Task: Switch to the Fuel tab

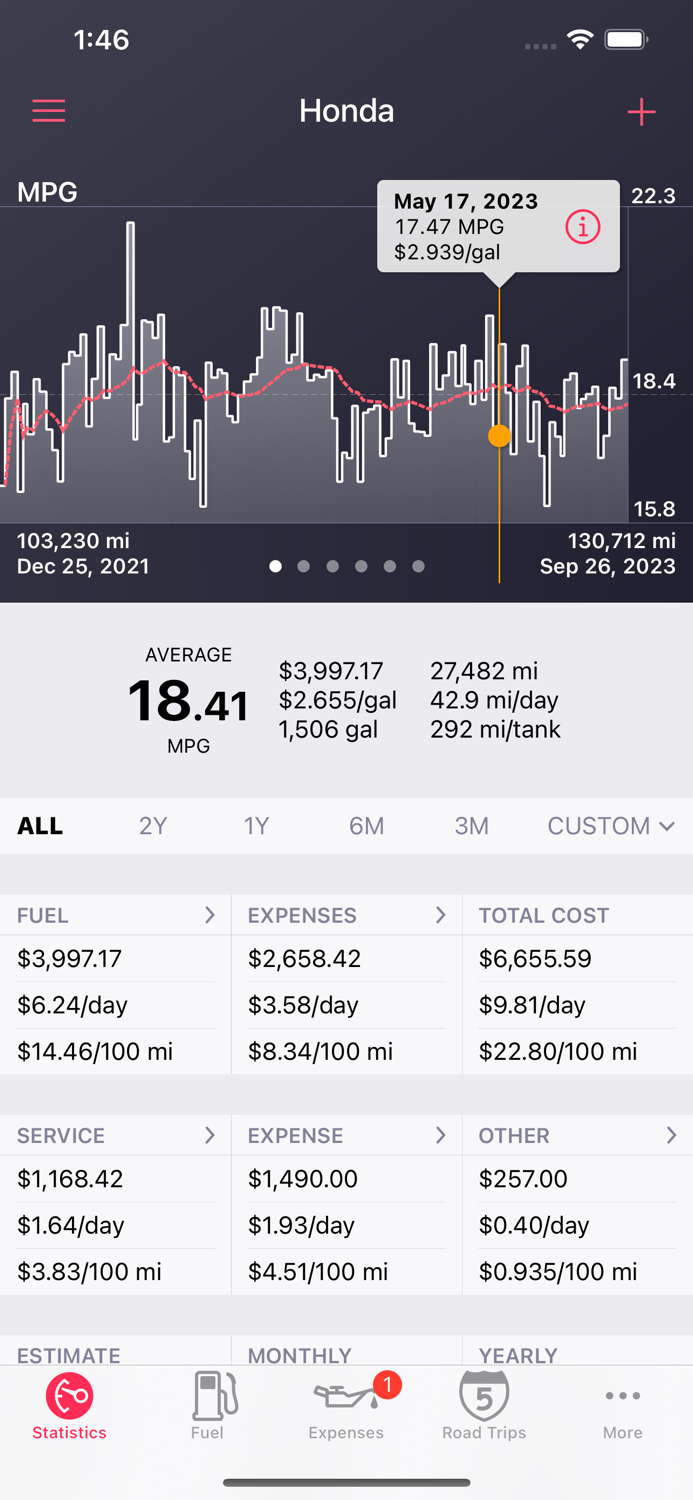Action: [x=208, y=1407]
